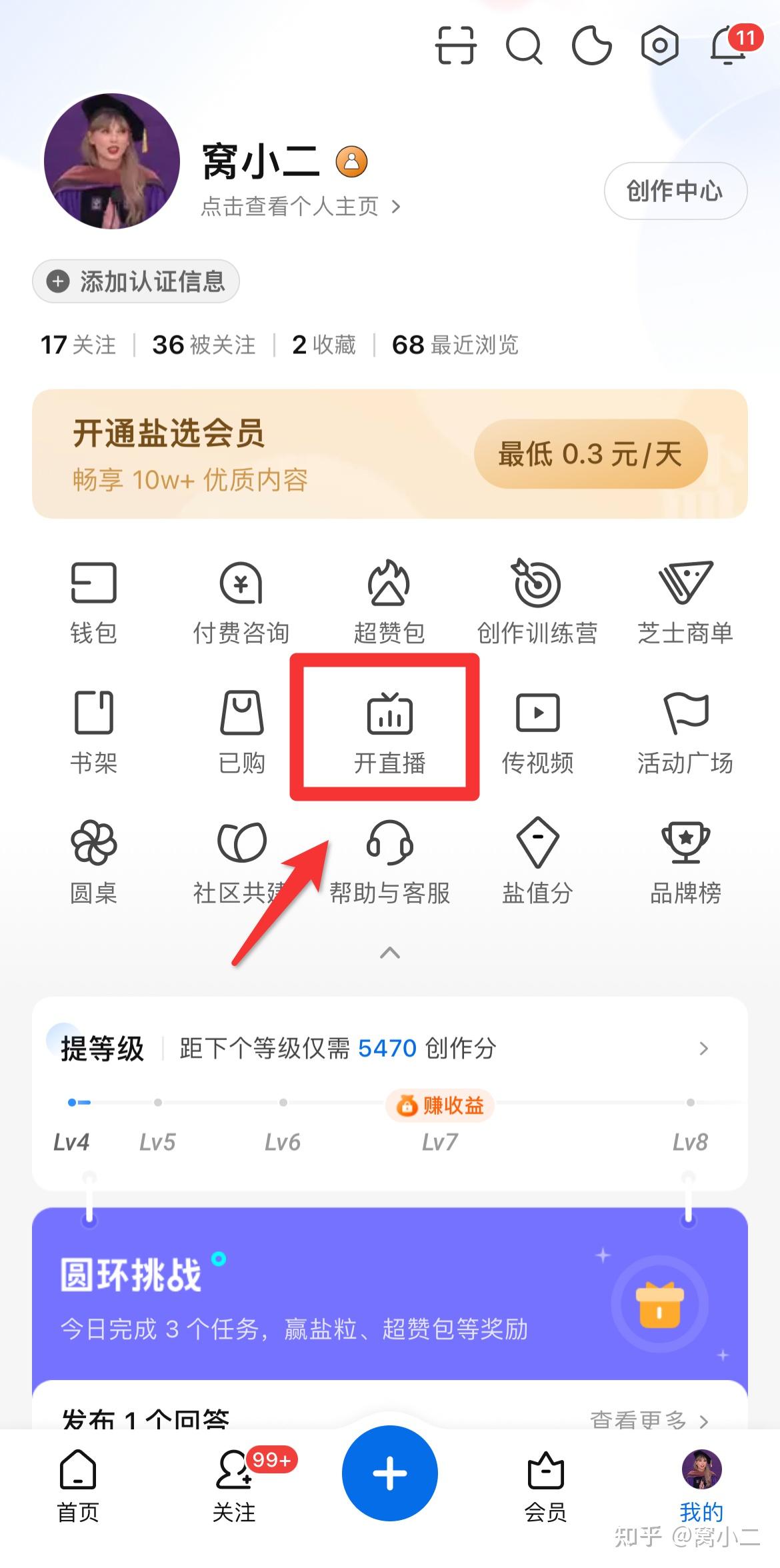Open 创作中心 button
Viewport: 780px width, 1568px height.
(675, 191)
